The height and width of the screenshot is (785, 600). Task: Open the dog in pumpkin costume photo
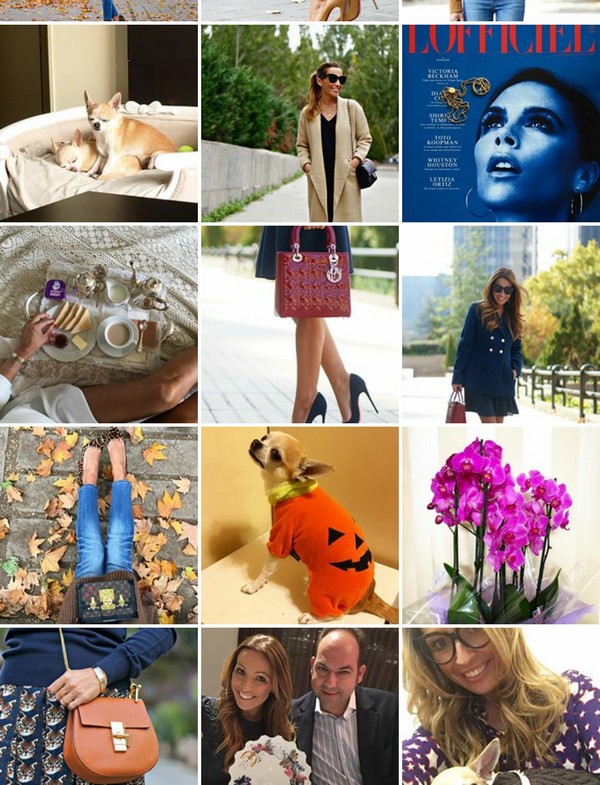300,525
